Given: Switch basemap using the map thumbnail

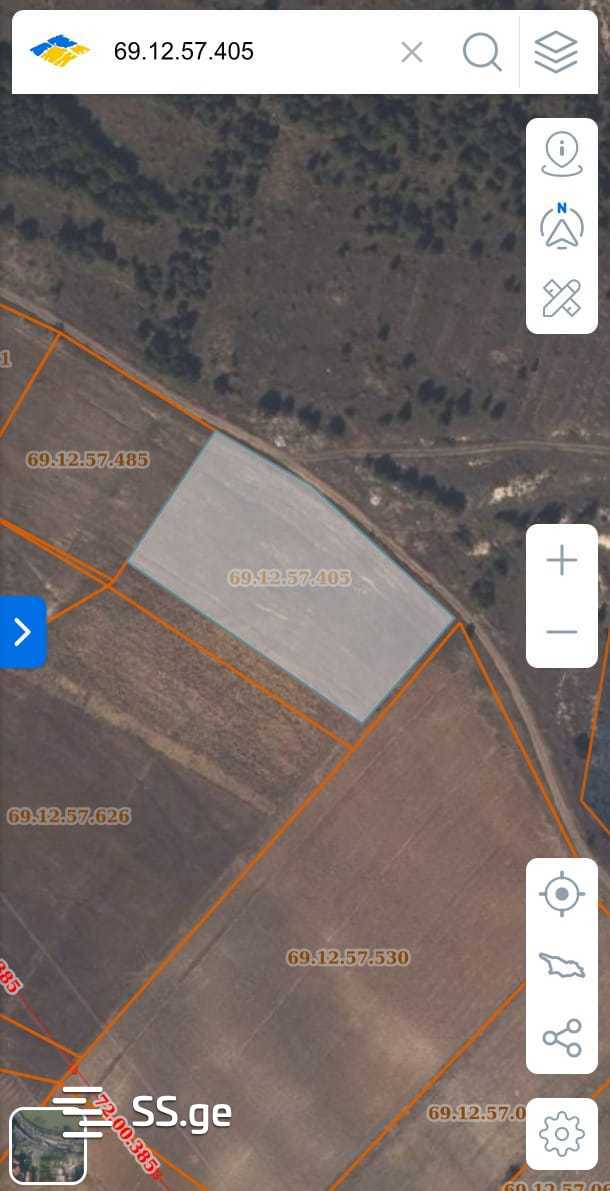Looking at the screenshot, I should tap(47, 1146).
